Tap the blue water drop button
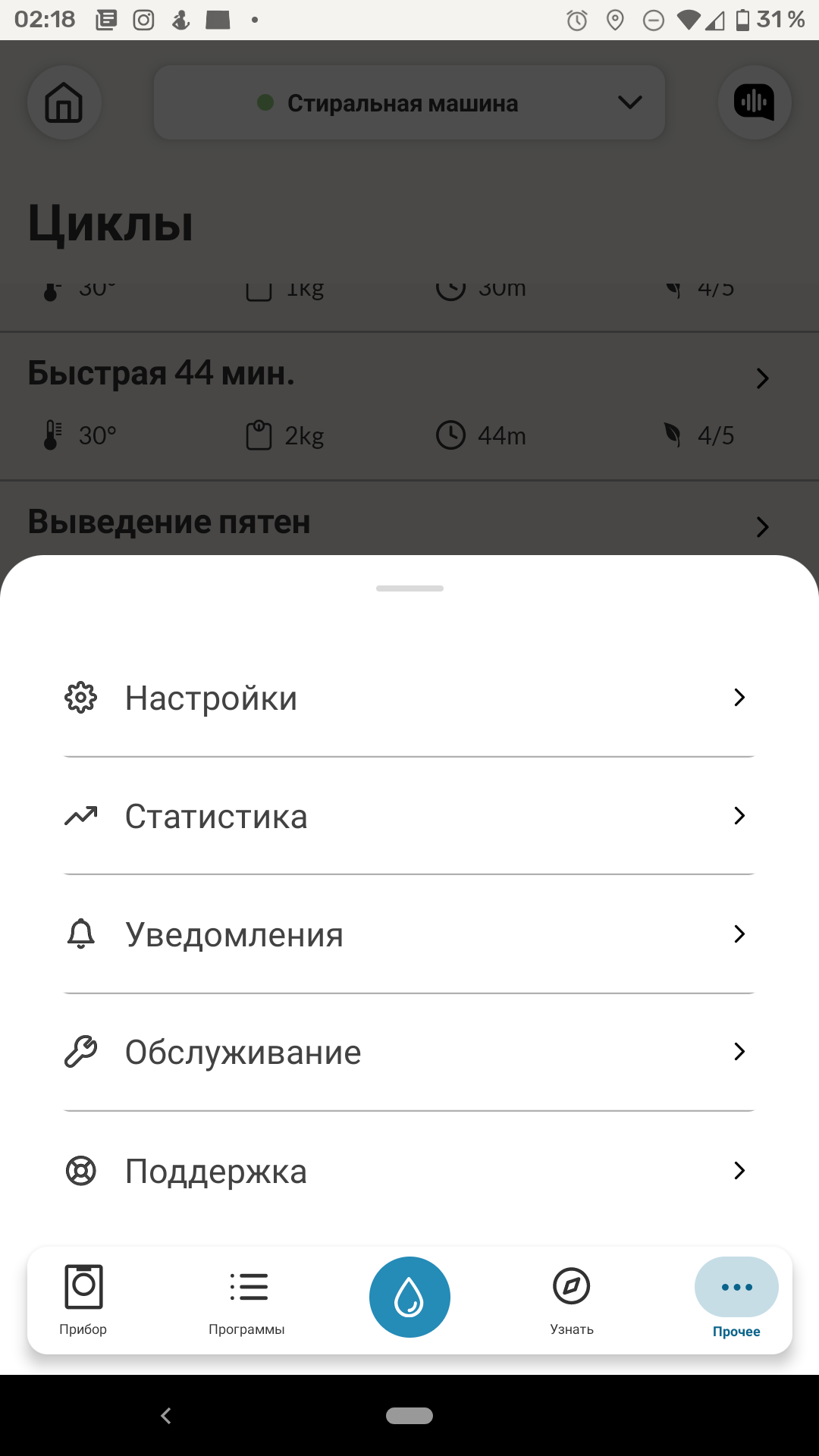The image size is (819, 1456). (409, 1297)
